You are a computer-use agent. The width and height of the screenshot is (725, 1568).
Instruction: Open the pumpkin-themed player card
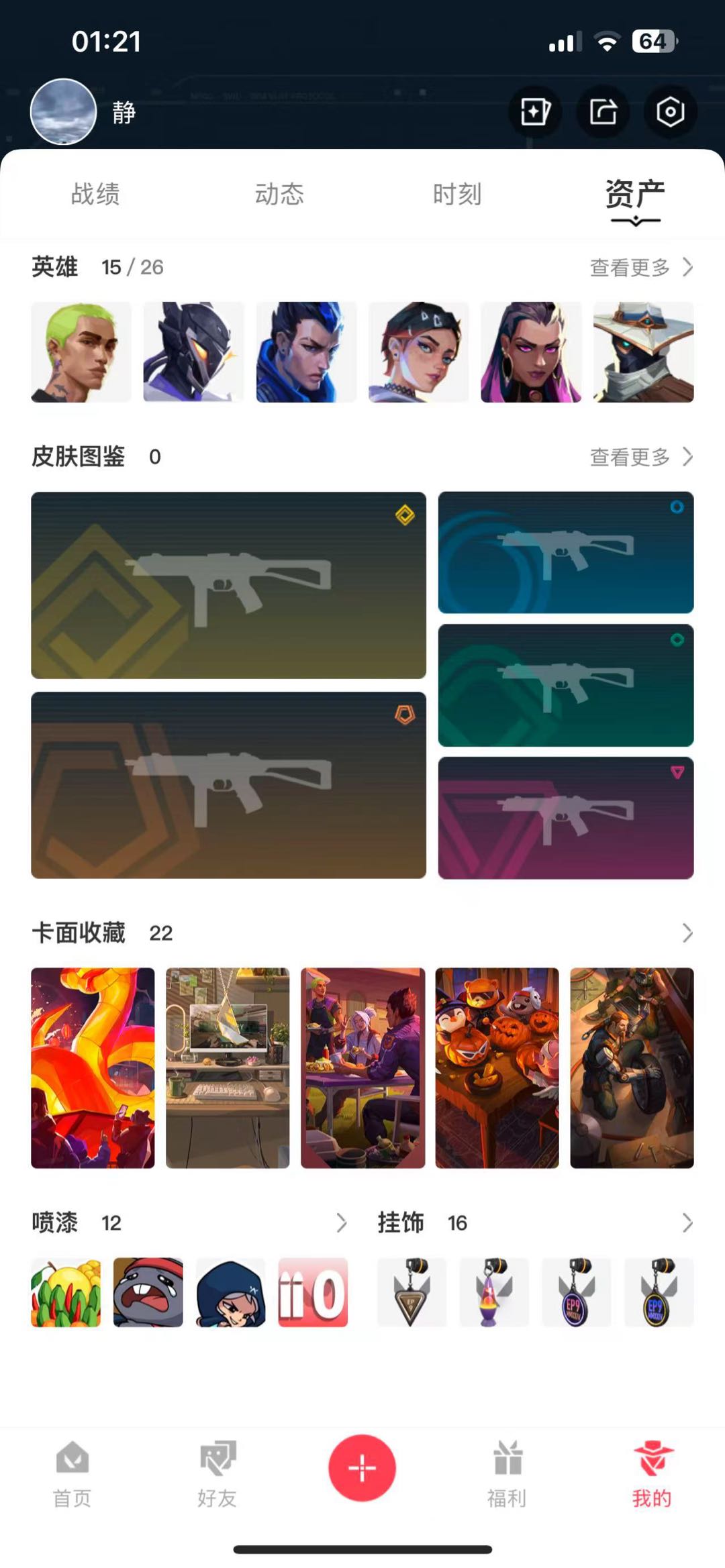[497, 1067]
